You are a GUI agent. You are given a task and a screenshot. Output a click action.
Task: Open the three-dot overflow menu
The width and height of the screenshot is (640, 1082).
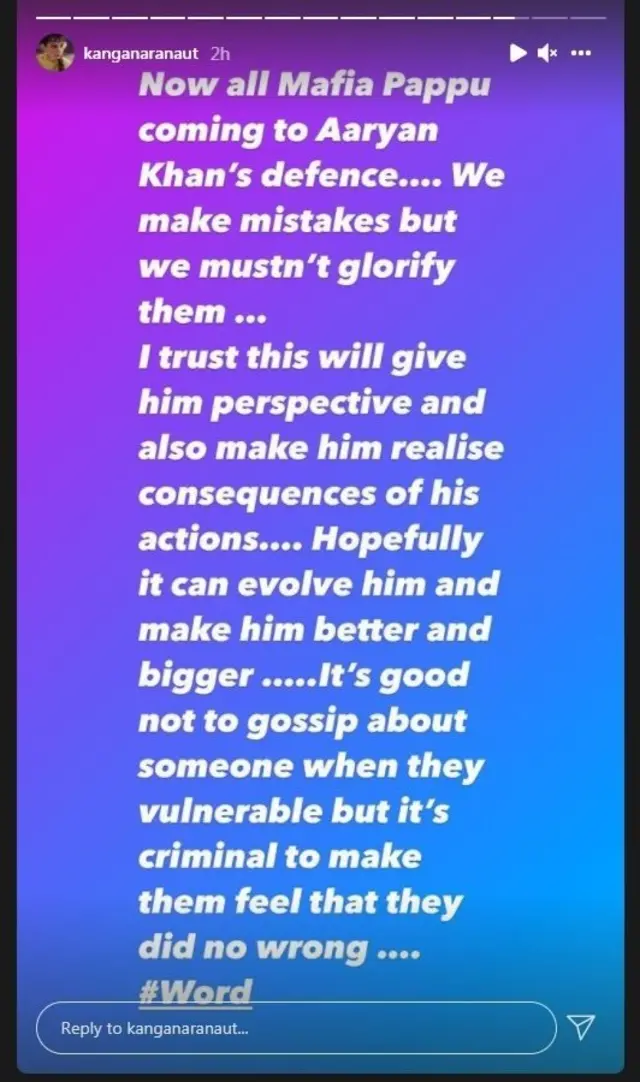pos(581,53)
